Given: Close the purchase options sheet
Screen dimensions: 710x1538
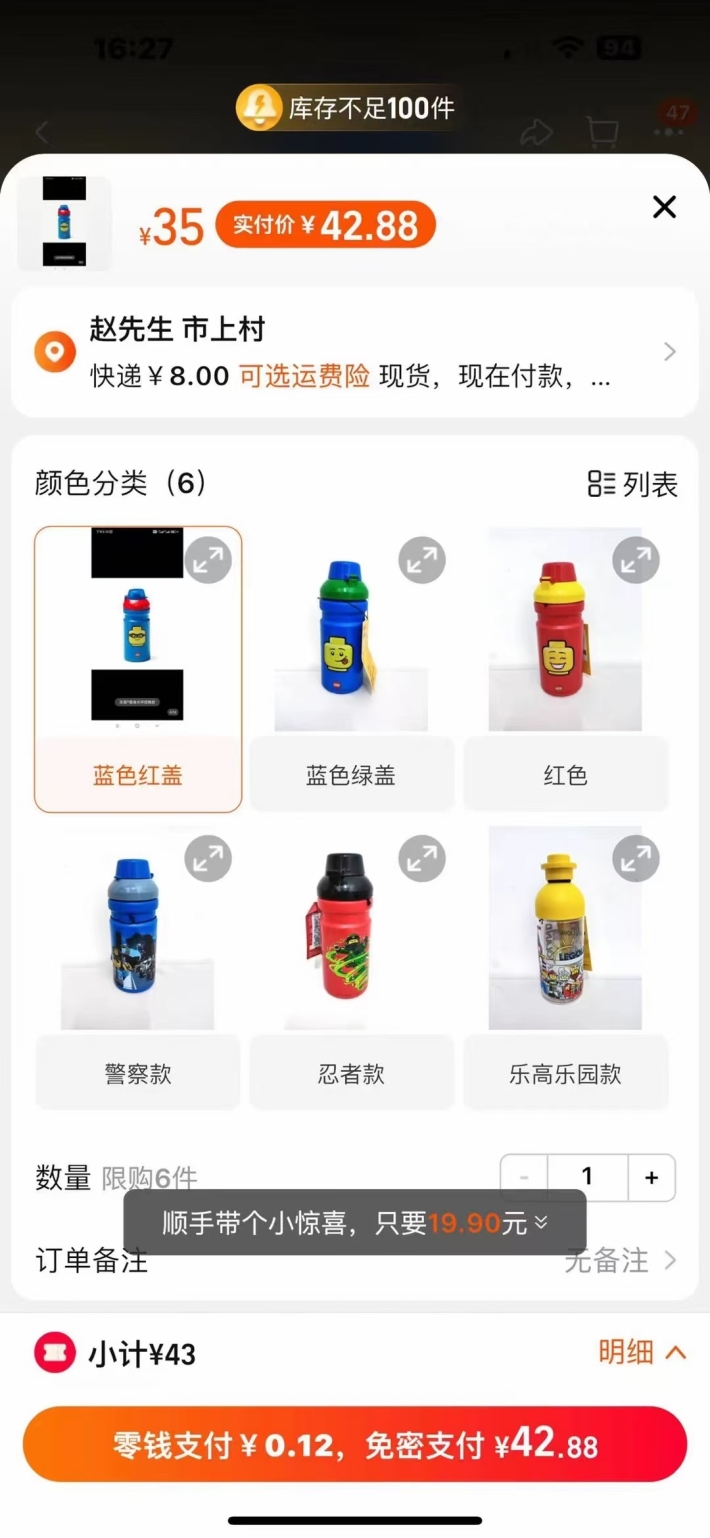Looking at the screenshot, I should coord(664,207).
